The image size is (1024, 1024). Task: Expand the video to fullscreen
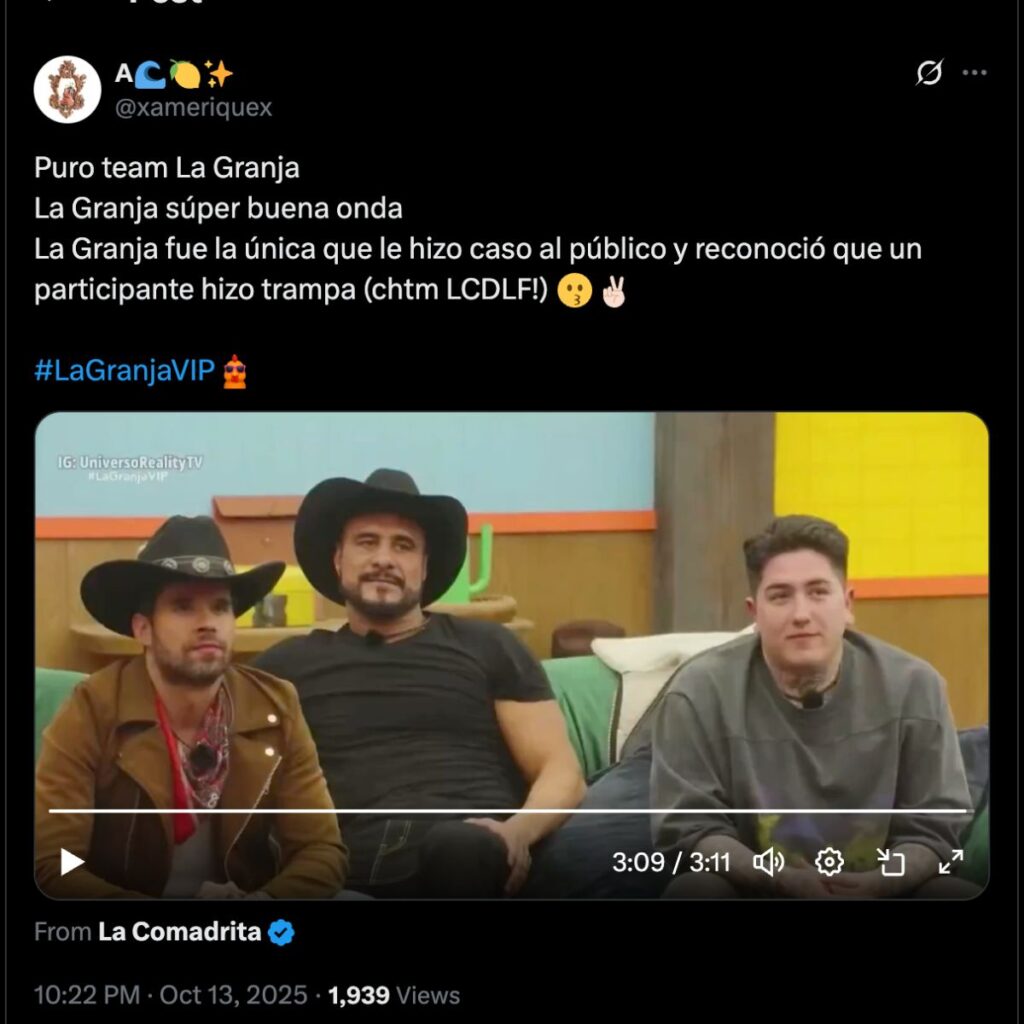pos(950,861)
